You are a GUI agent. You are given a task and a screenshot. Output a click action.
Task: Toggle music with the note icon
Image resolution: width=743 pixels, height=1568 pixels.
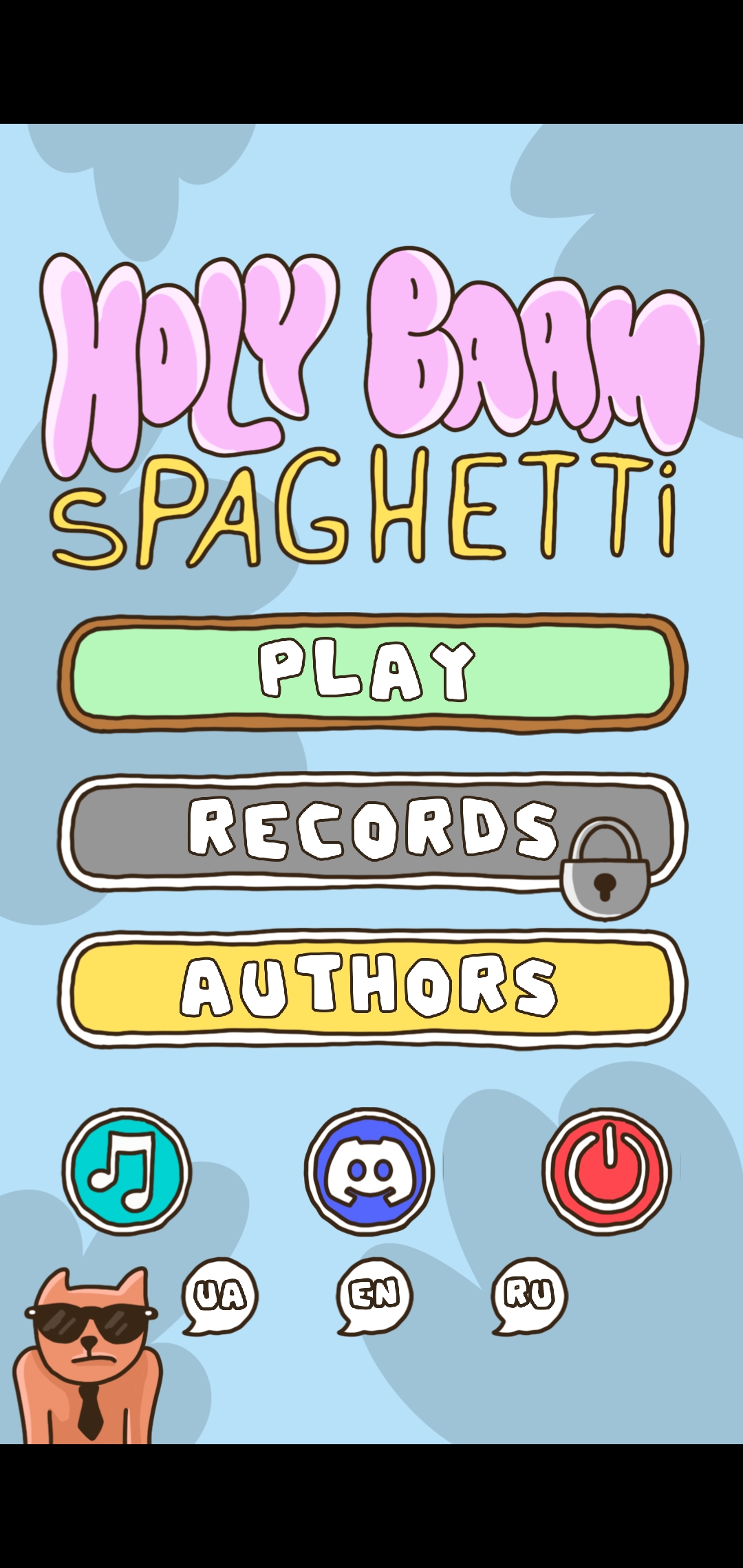pyautogui.click(x=127, y=1170)
